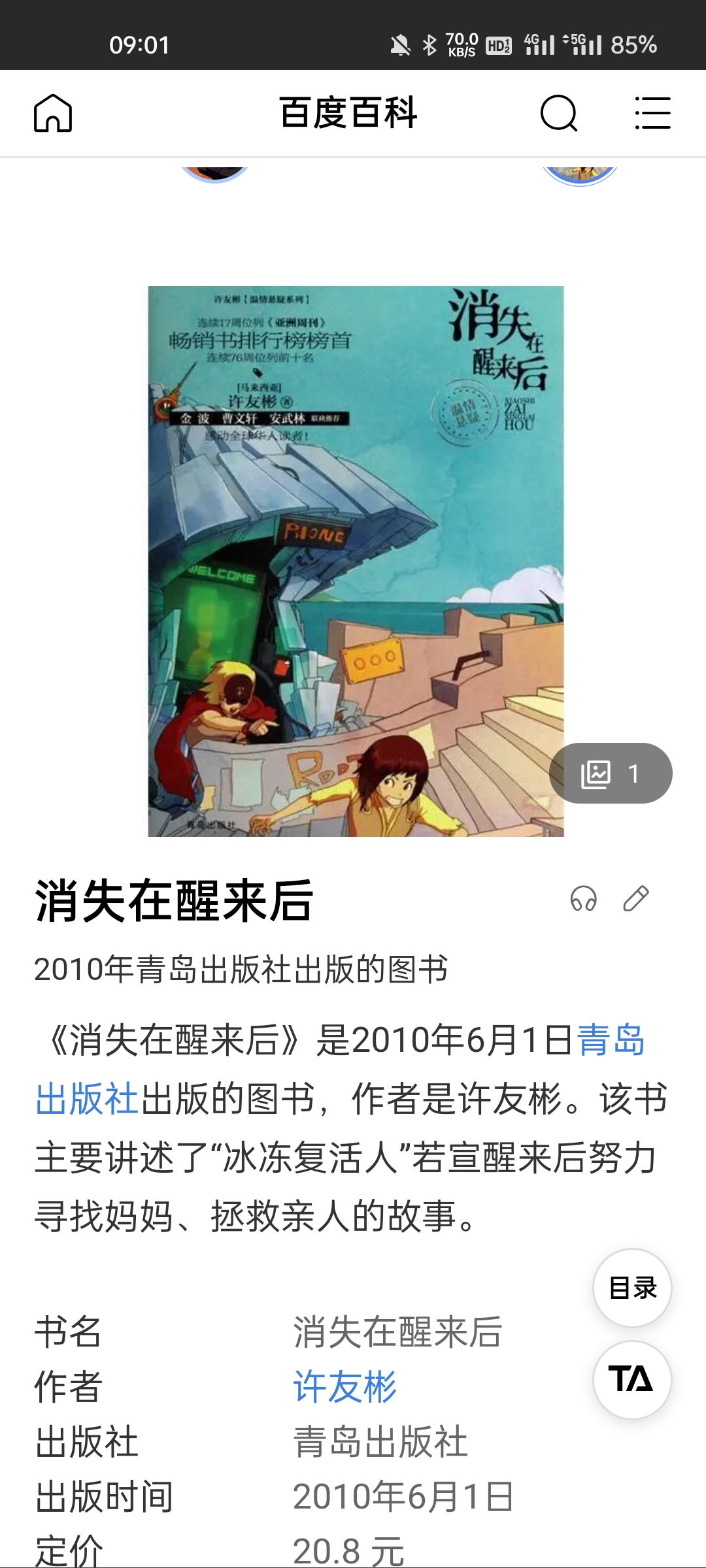Follow the 青岛出版社 link in the summary
The image size is (706, 1568).
point(611,1041)
